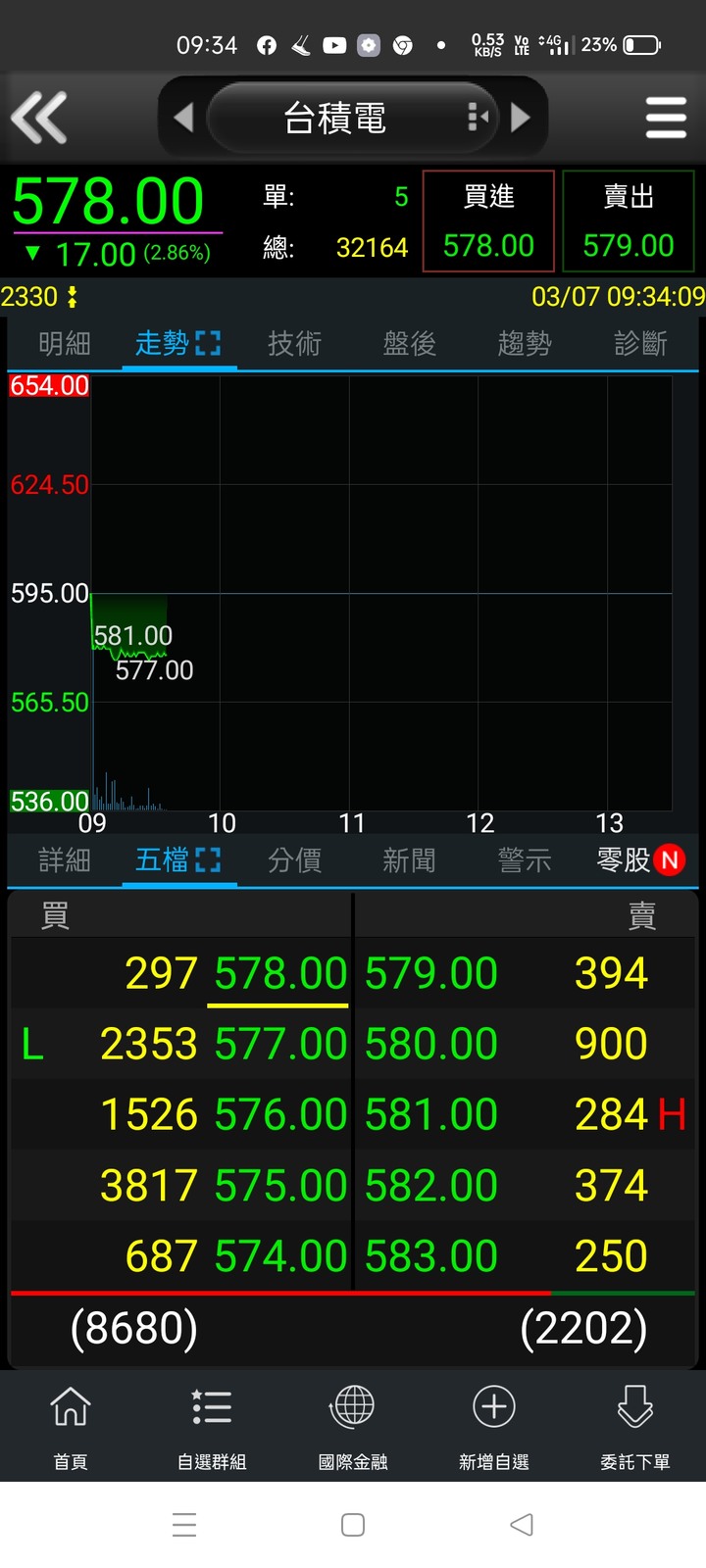
Task: Open the 詳細 tab
Action: pos(65,860)
